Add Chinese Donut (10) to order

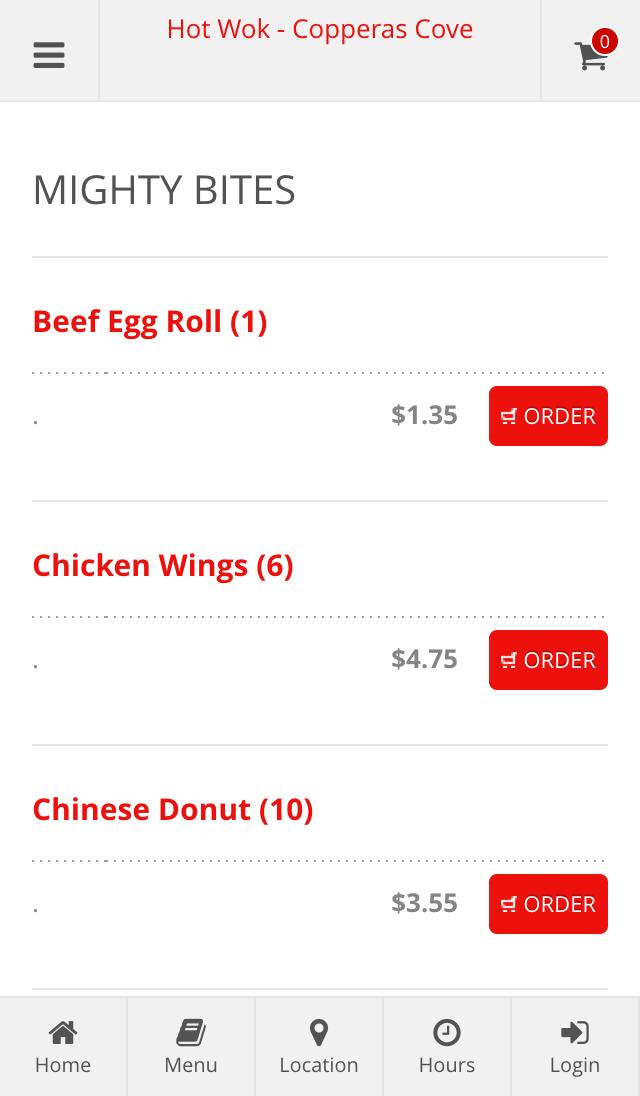pyautogui.click(x=548, y=904)
